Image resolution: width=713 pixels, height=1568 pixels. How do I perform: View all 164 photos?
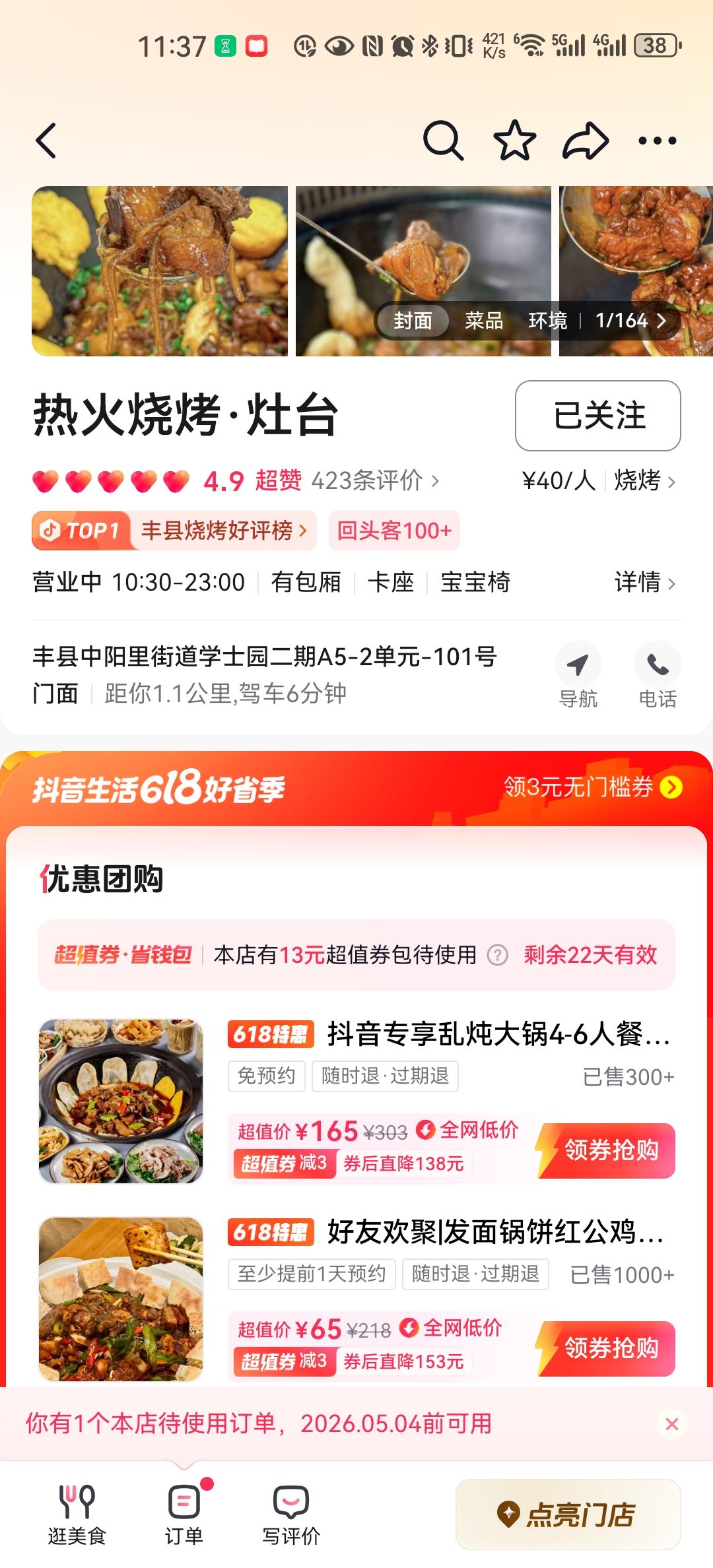pos(630,321)
